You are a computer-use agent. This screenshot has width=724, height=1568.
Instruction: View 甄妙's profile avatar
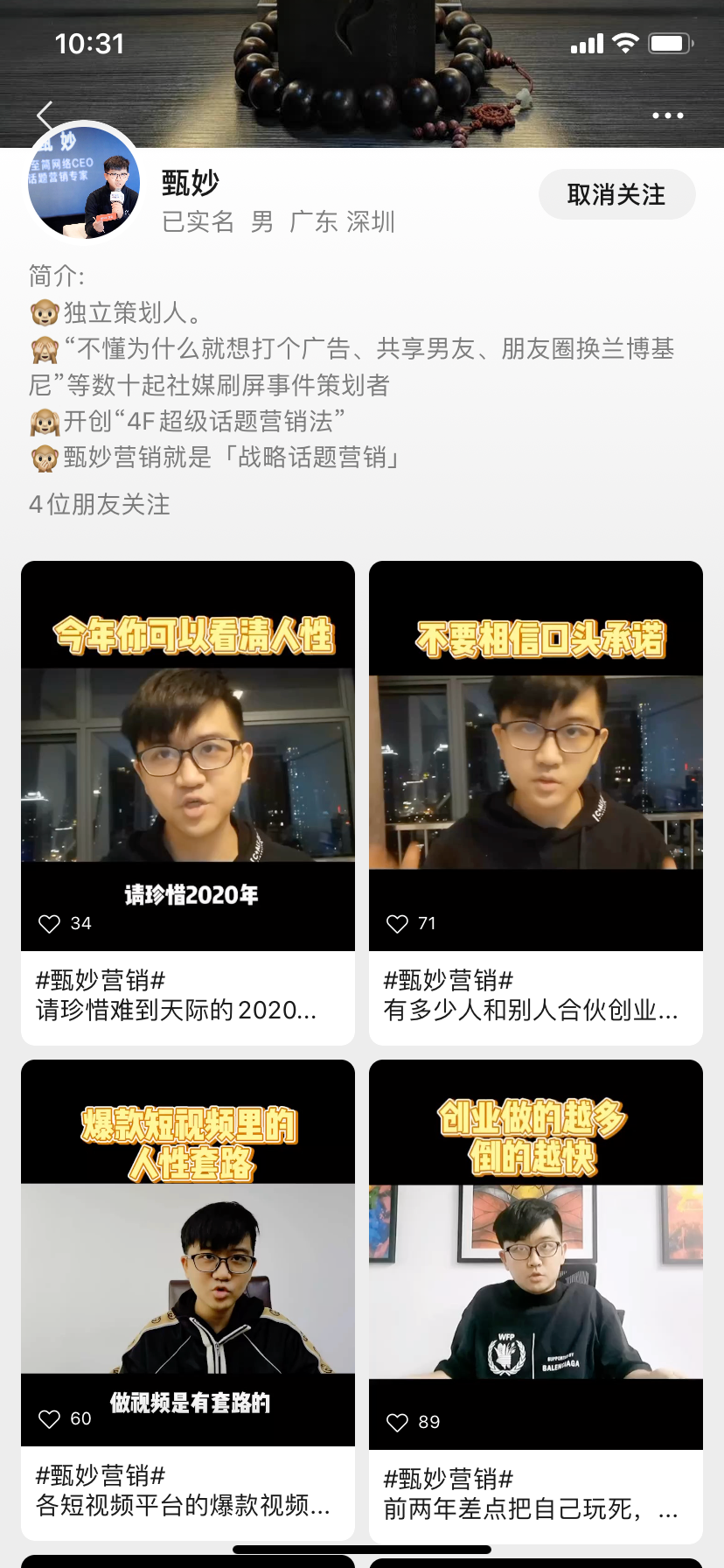[x=85, y=182]
